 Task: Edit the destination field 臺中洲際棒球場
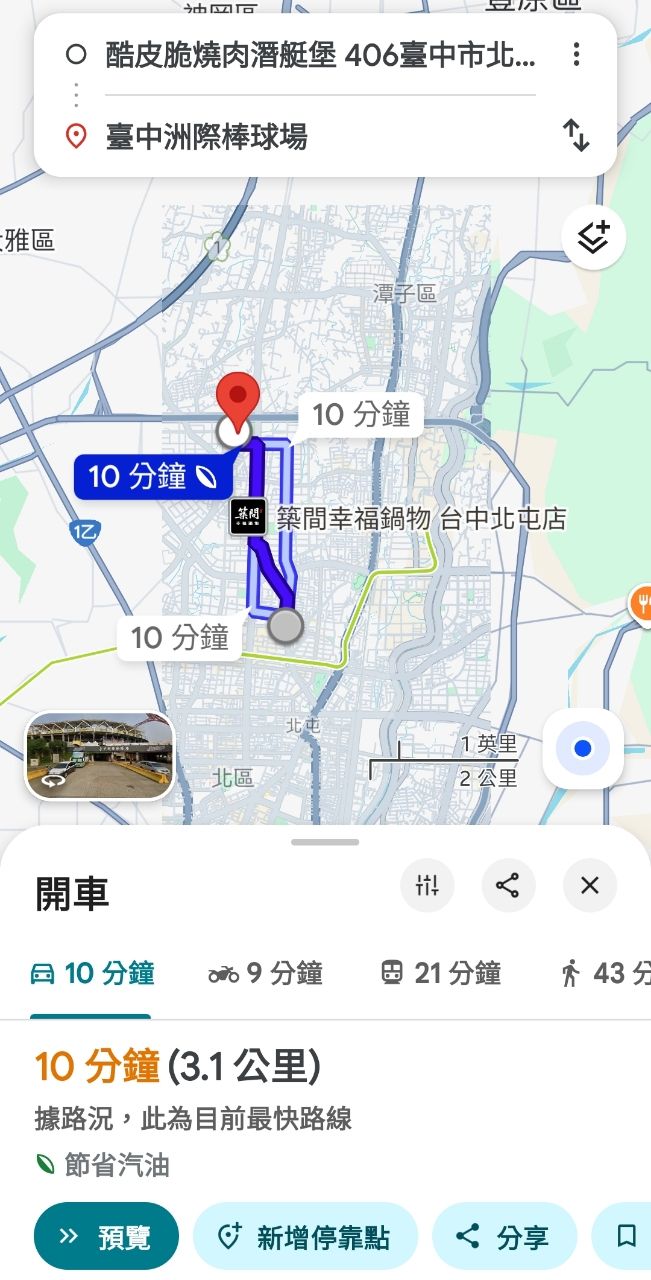point(300,136)
